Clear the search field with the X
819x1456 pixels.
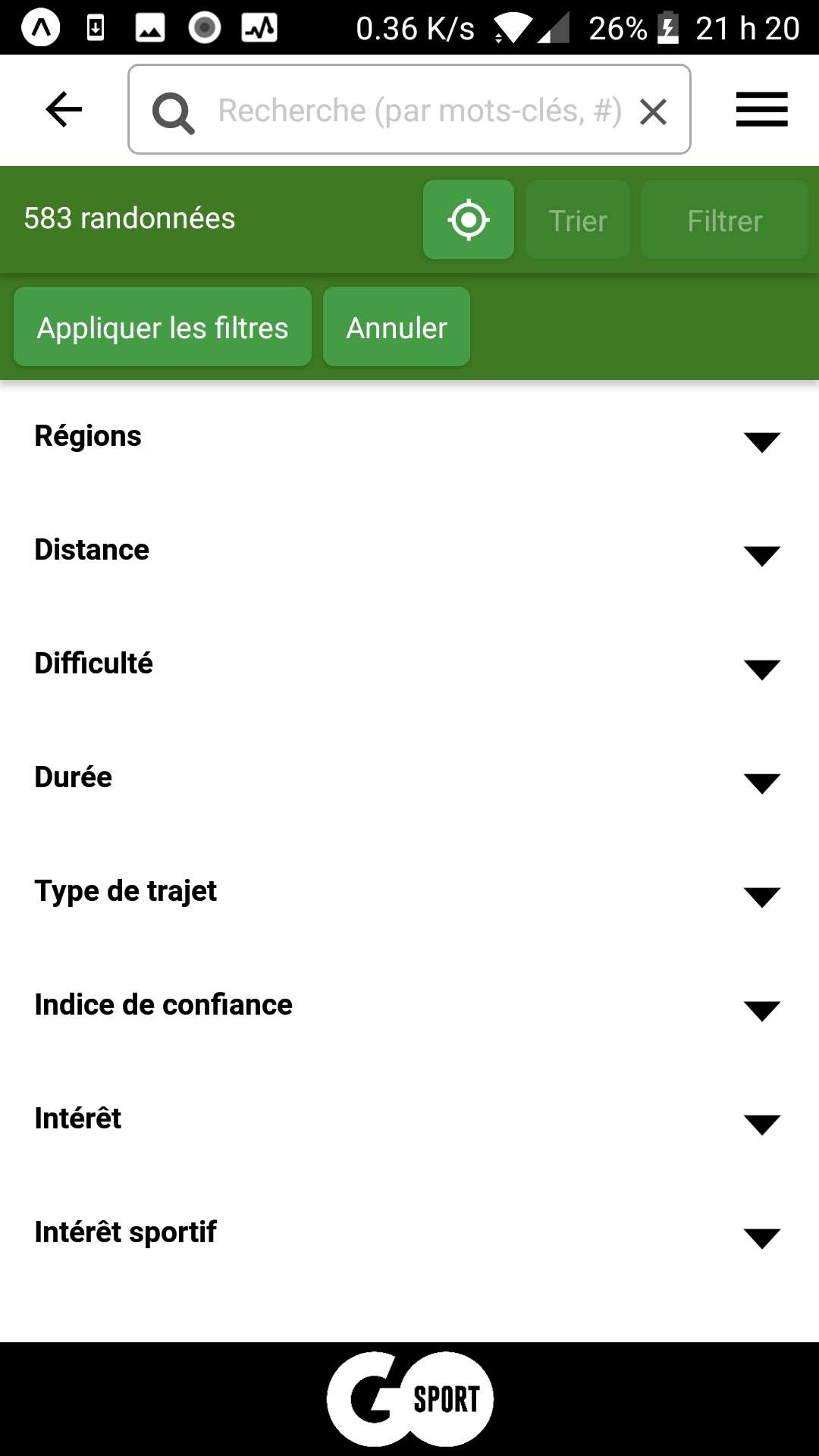(653, 112)
